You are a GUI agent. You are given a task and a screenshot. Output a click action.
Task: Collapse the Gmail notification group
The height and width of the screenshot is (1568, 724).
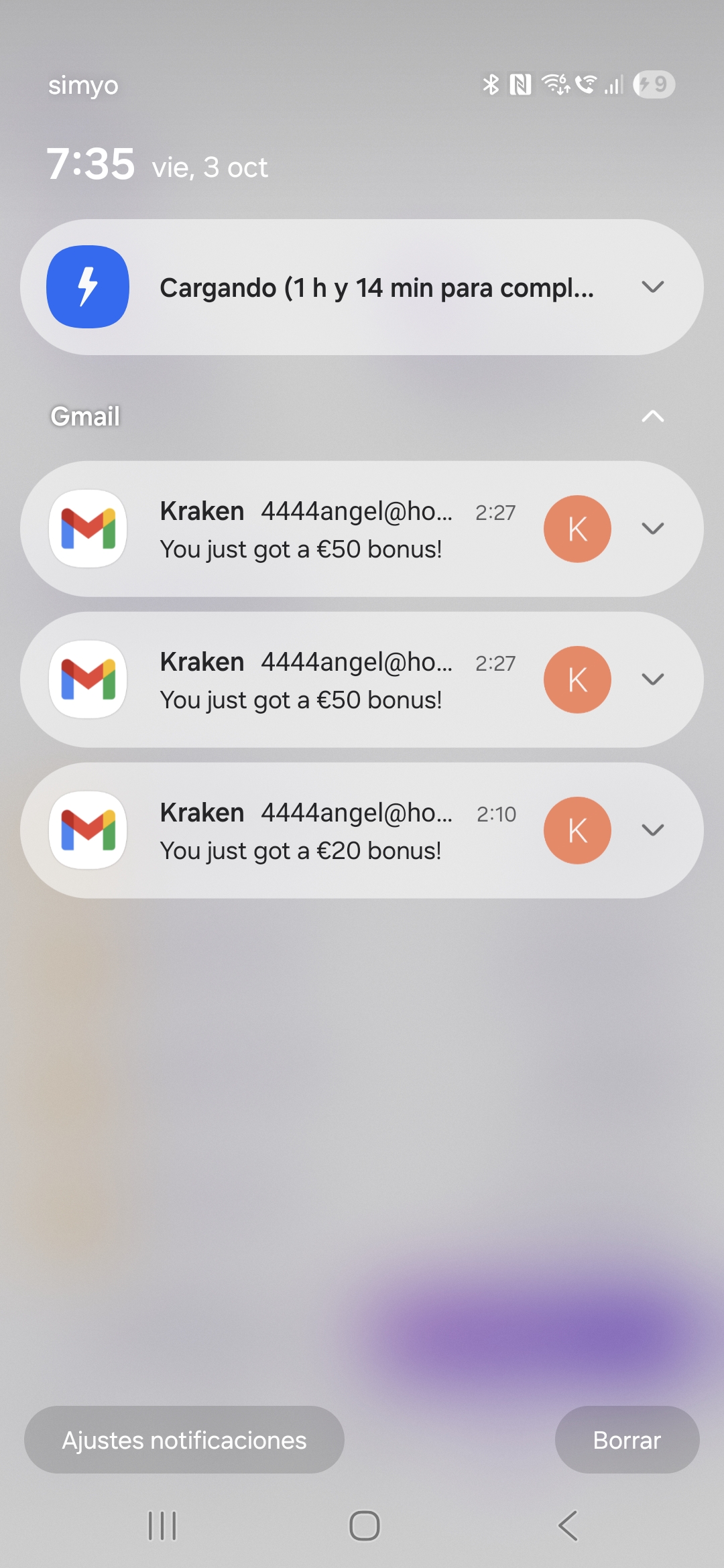pos(652,416)
